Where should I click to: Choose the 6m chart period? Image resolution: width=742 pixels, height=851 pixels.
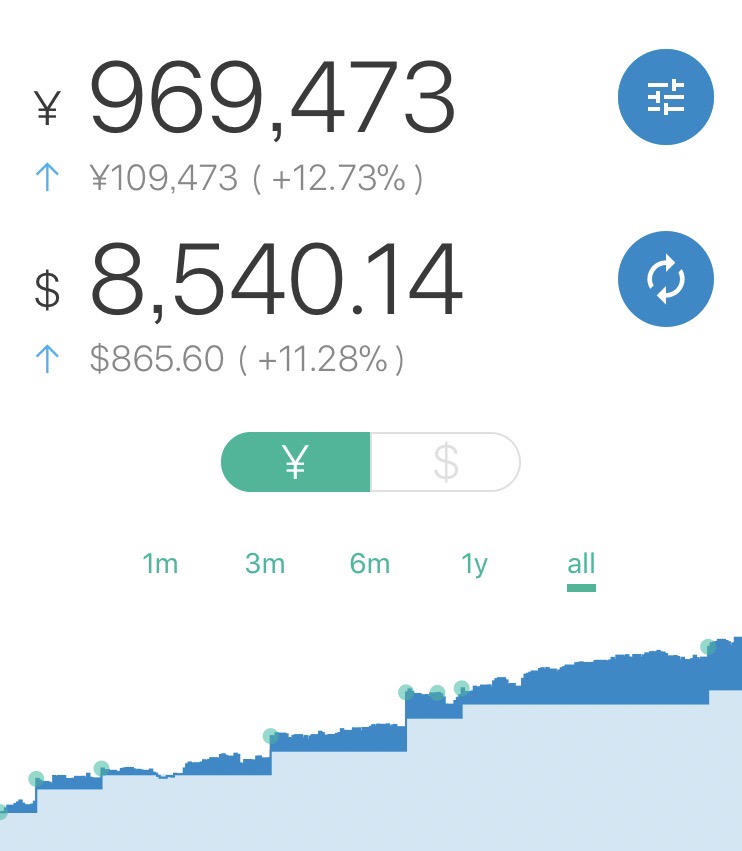pos(370,564)
